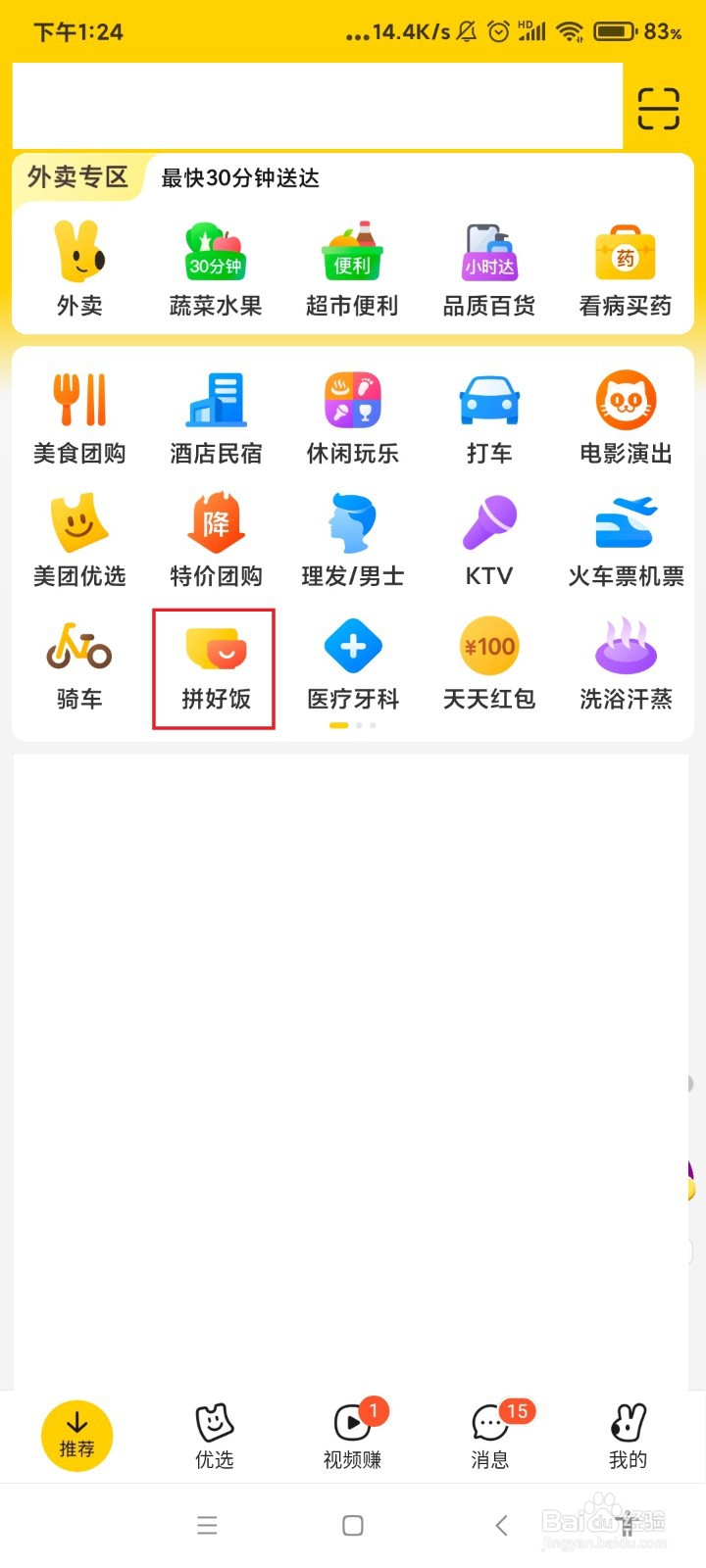This screenshot has width=706, height=1568.
Task: Open the scan code icon
Action: click(658, 108)
